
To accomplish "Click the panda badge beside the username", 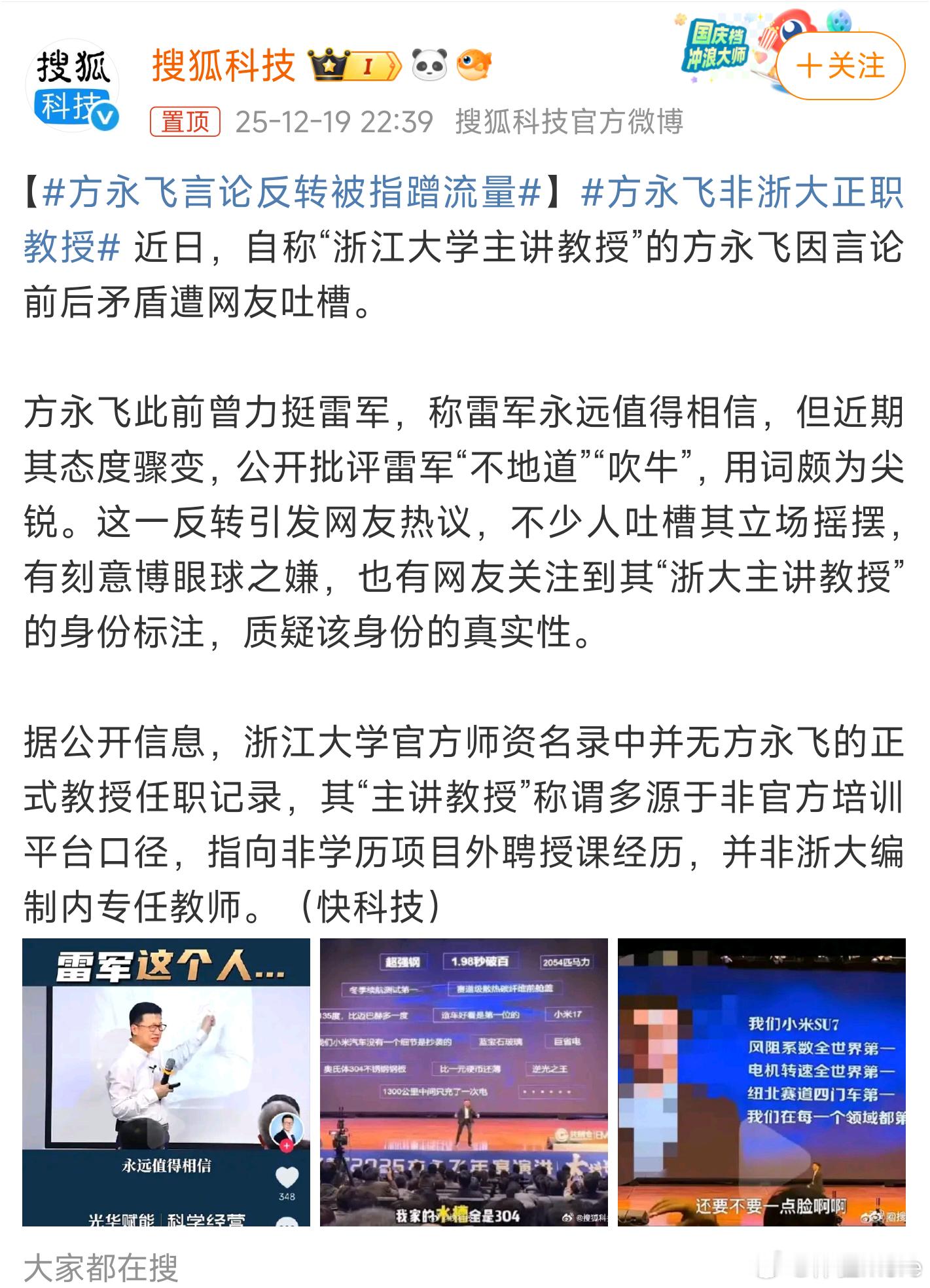I will pyautogui.click(x=429, y=65).
